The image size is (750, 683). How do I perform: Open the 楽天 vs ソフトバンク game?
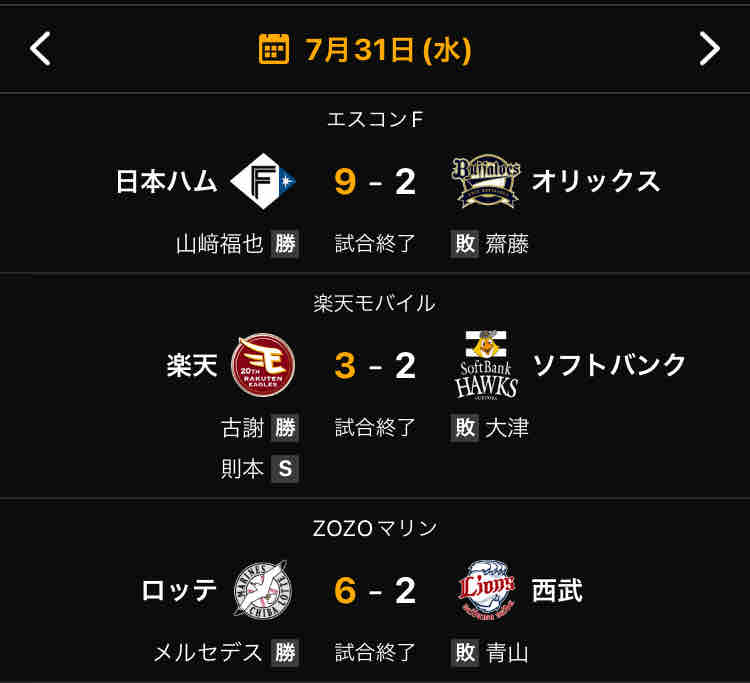coord(375,386)
